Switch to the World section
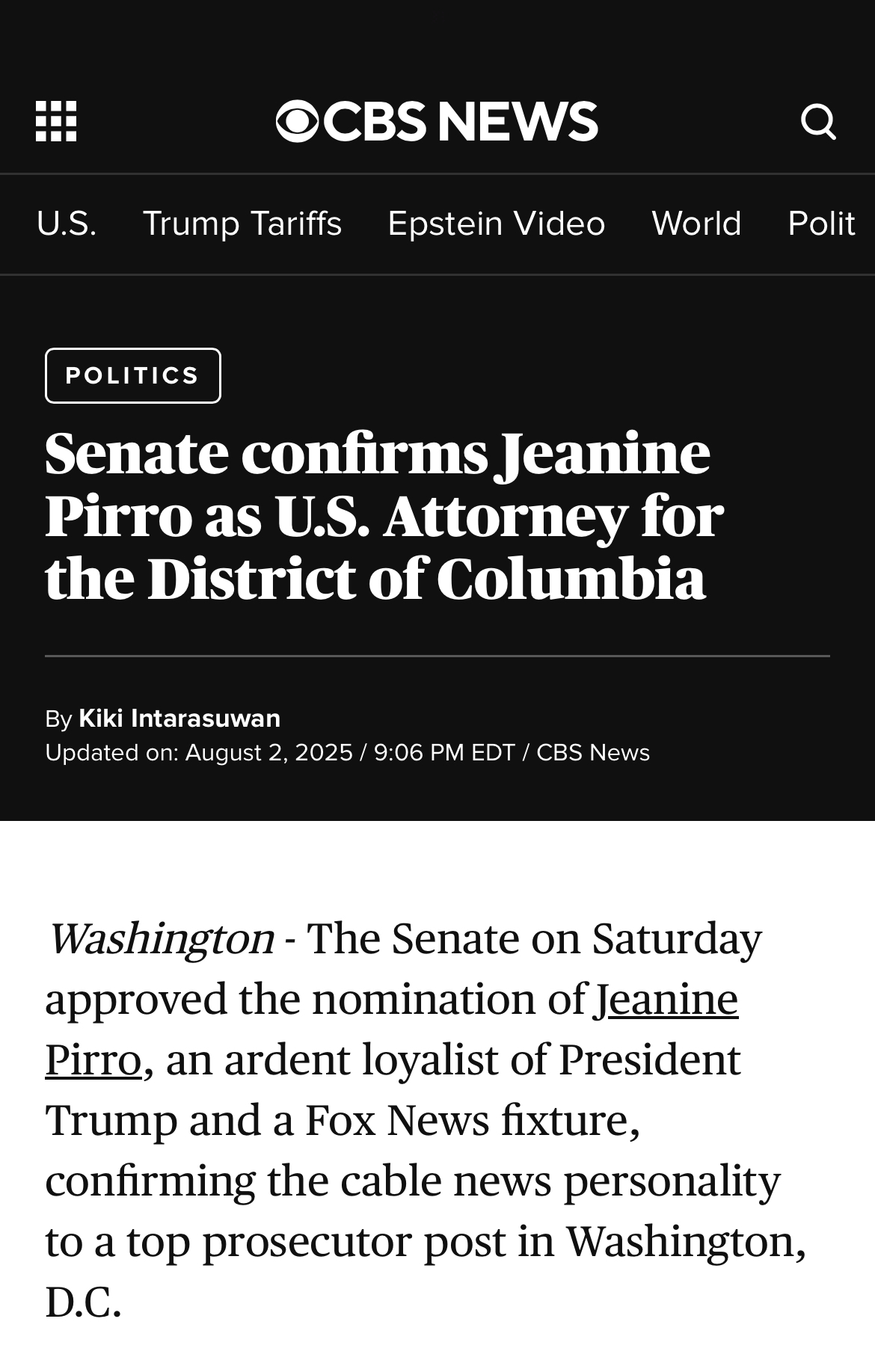875x1372 pixels. (696, 224)
